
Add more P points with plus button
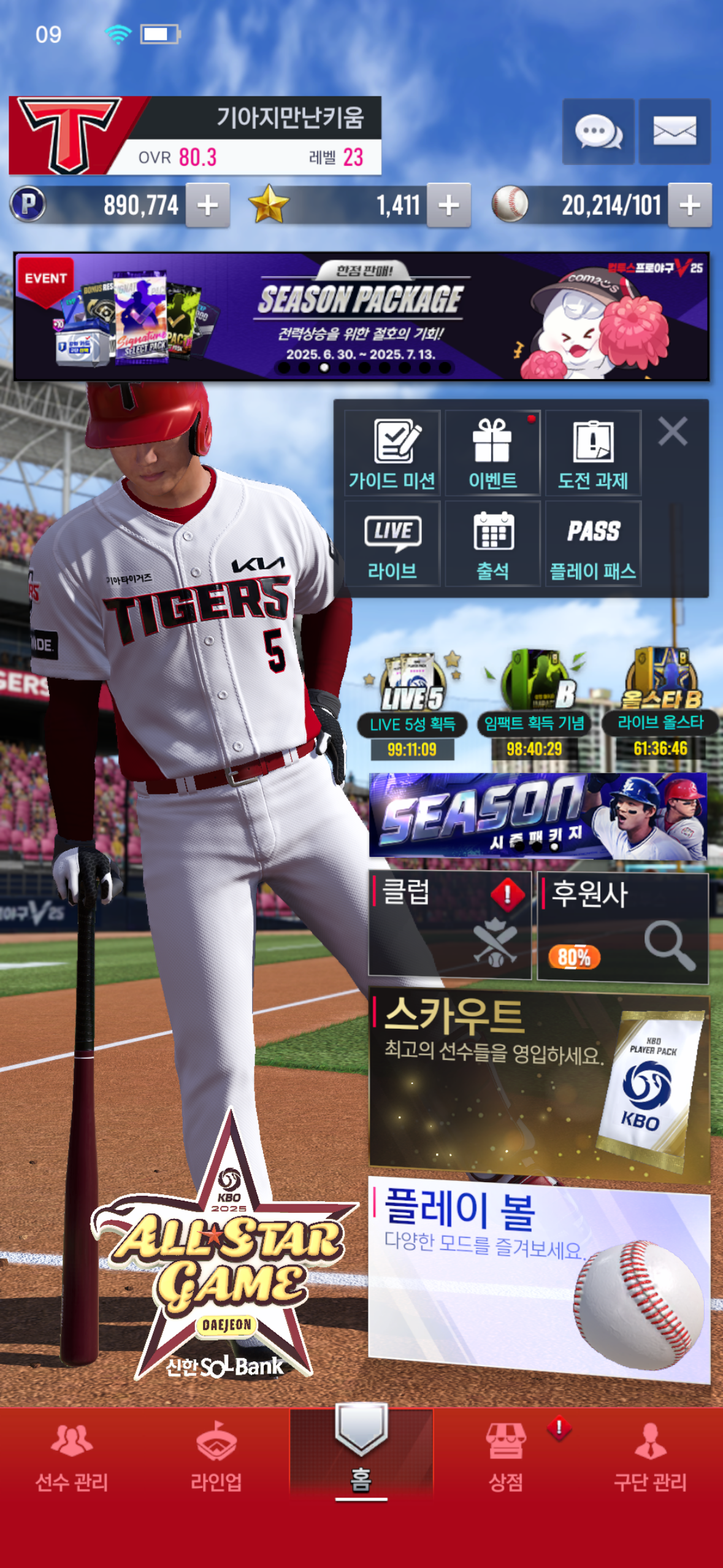(208, 206)
